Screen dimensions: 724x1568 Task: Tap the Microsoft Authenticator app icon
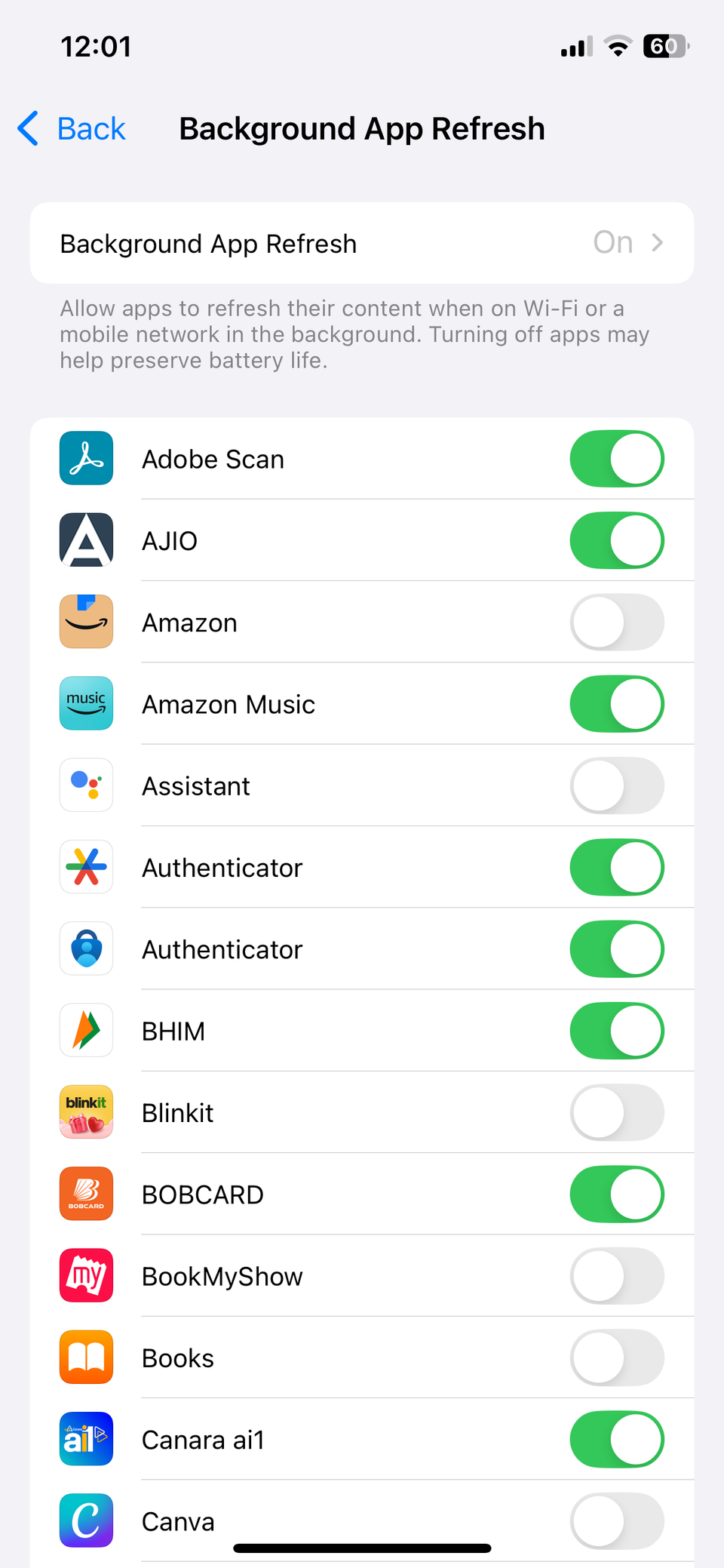86,948
